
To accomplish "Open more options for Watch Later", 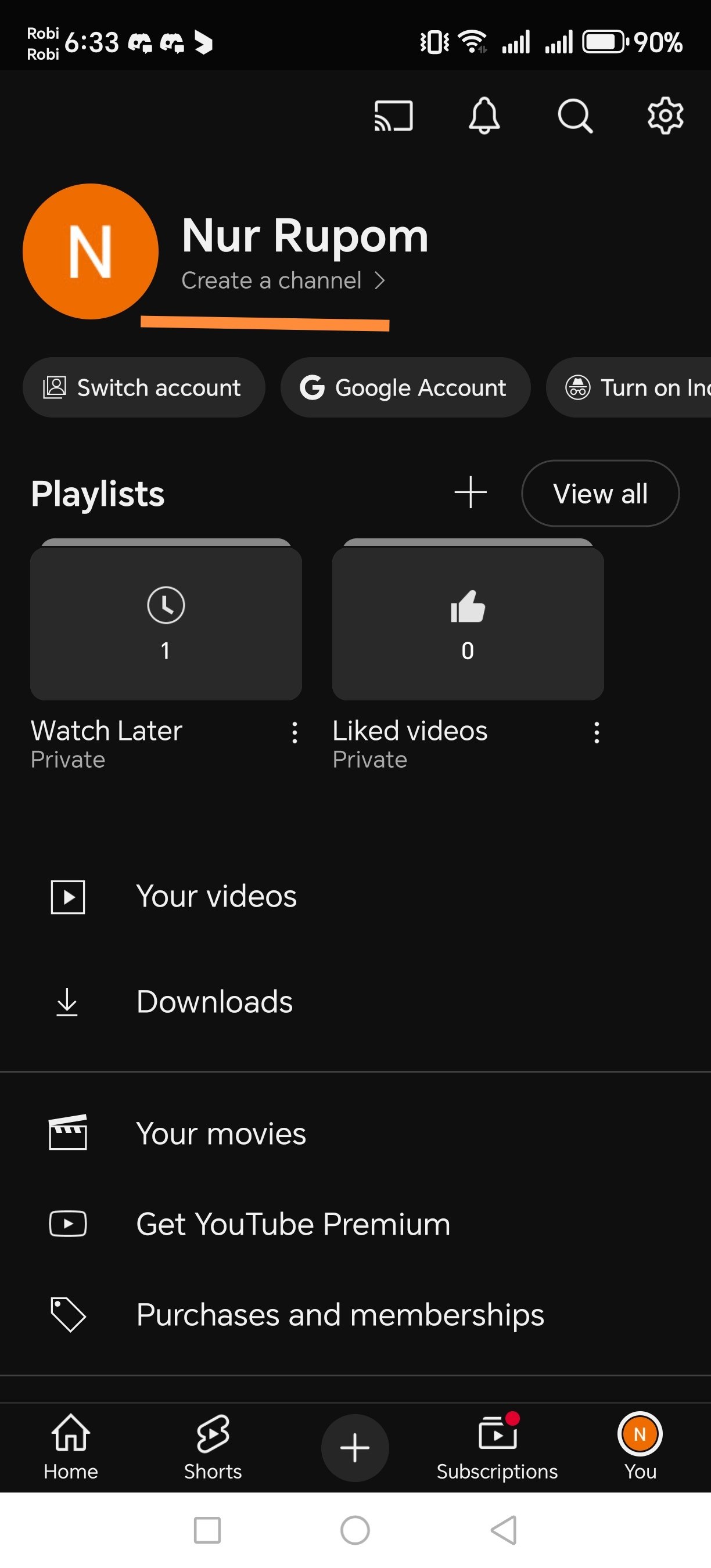I will point(295,733).
